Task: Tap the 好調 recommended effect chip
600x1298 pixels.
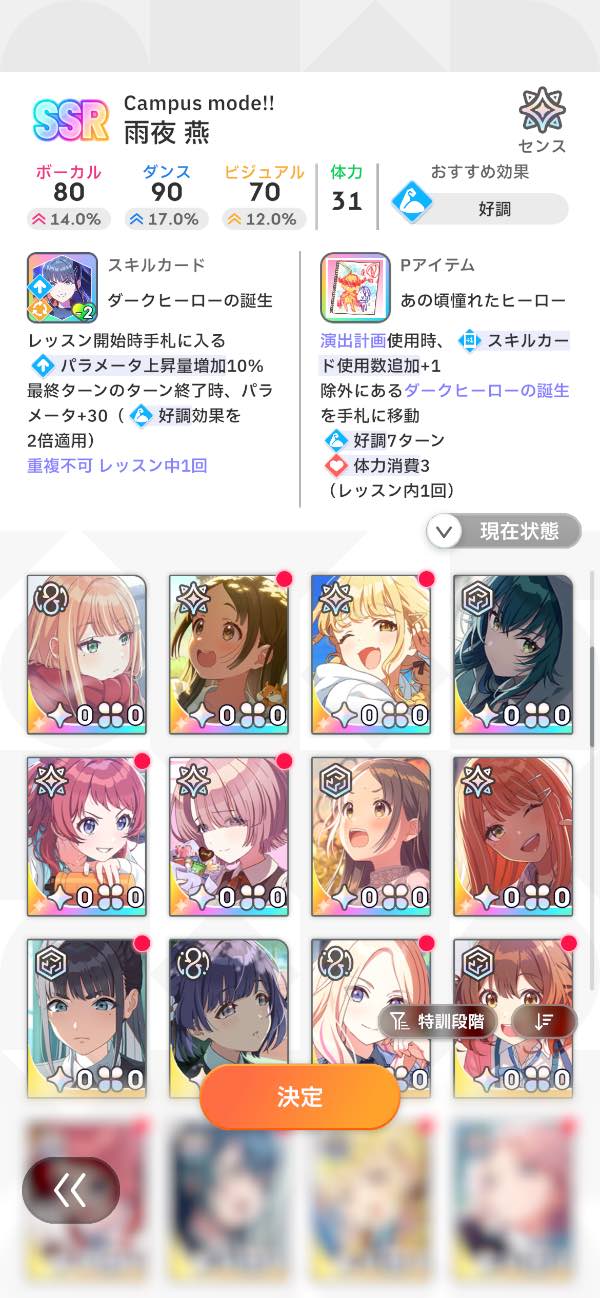Action: click(480, 209)
